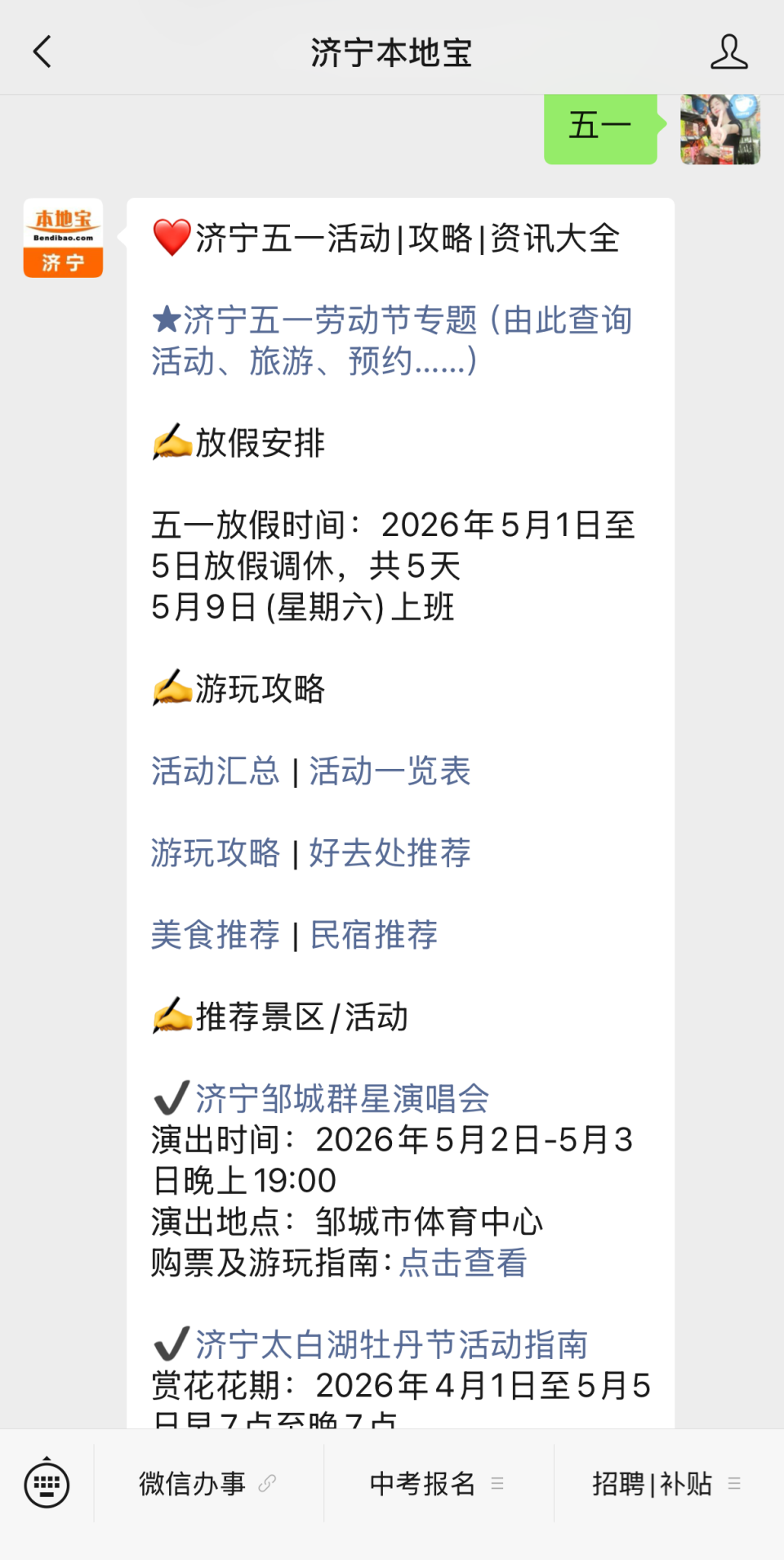The width and height of the screenshot is (784, 1560).
Task: Switch to keyboard input icon at bottom left
Action: point(47,1483)
